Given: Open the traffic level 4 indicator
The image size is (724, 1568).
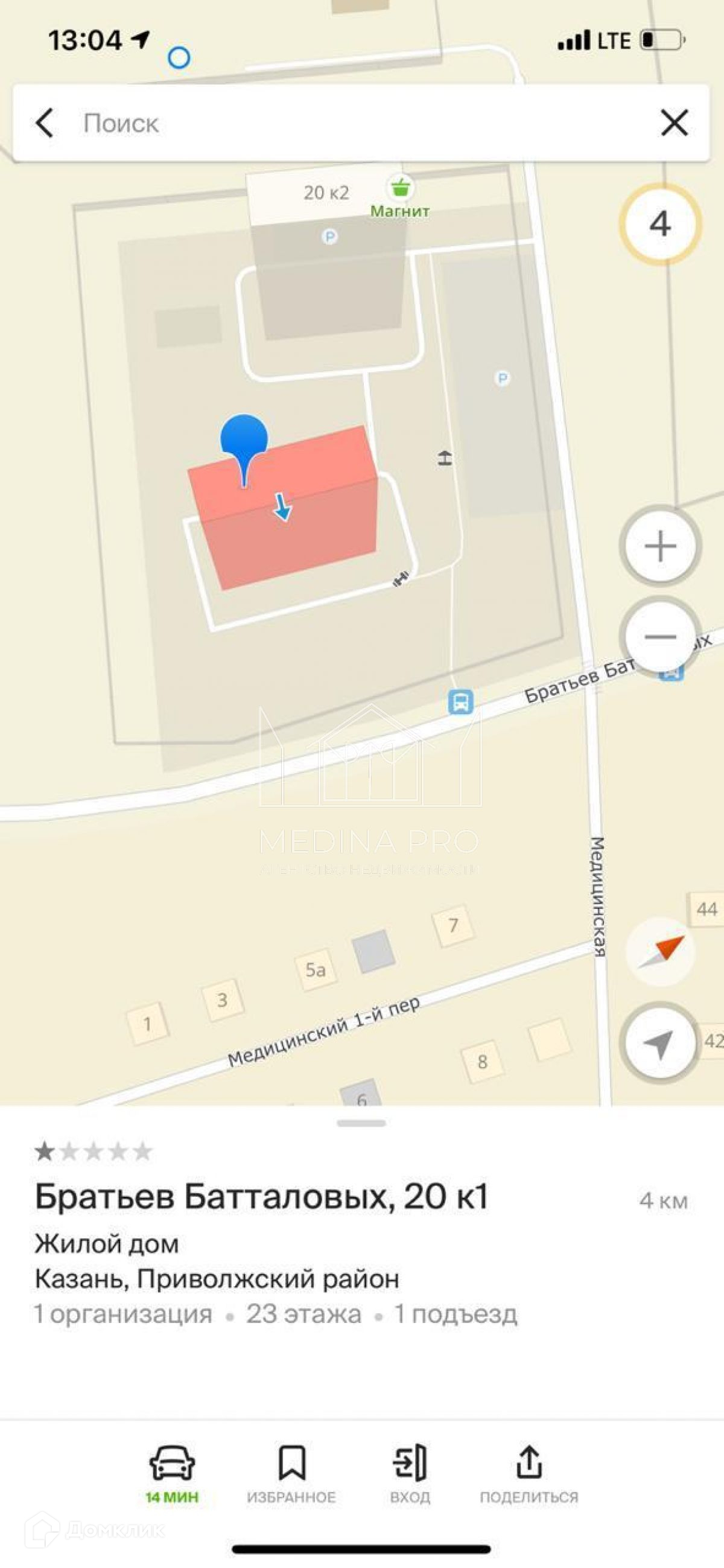Looking at the screenshot, I should (660, 224).
